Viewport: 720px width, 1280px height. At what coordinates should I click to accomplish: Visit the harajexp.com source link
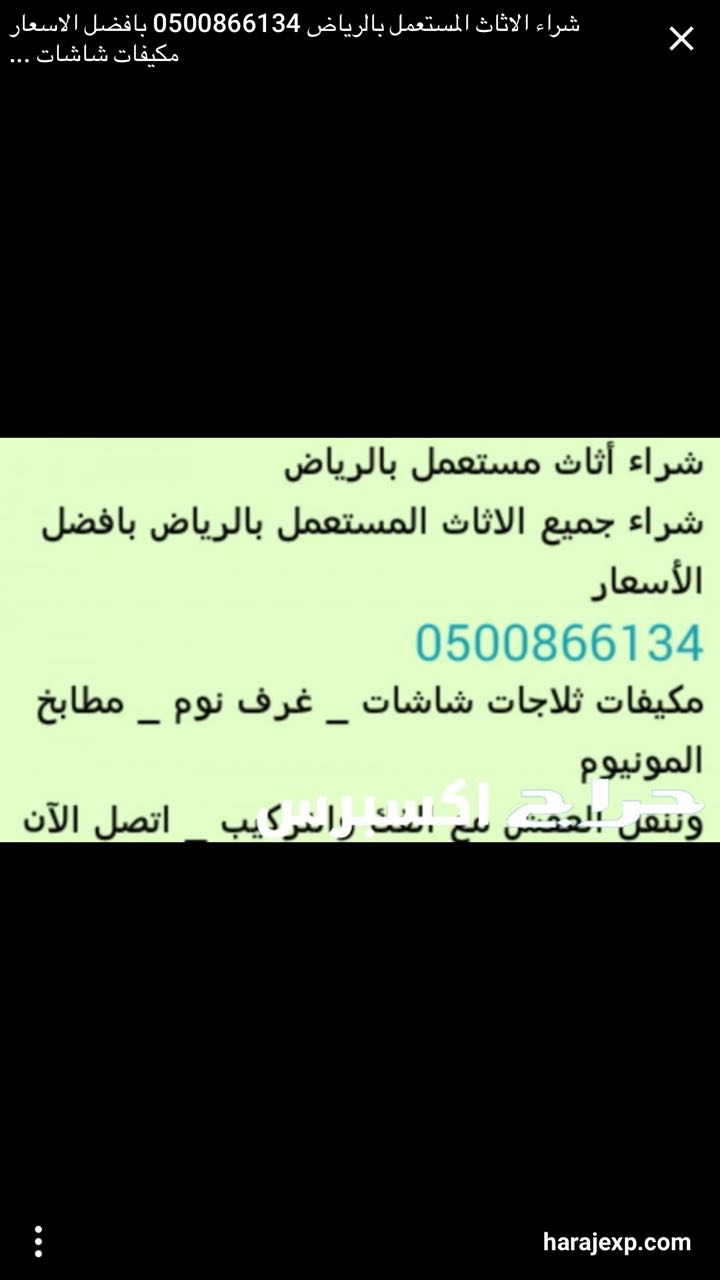pos(616,1243)
